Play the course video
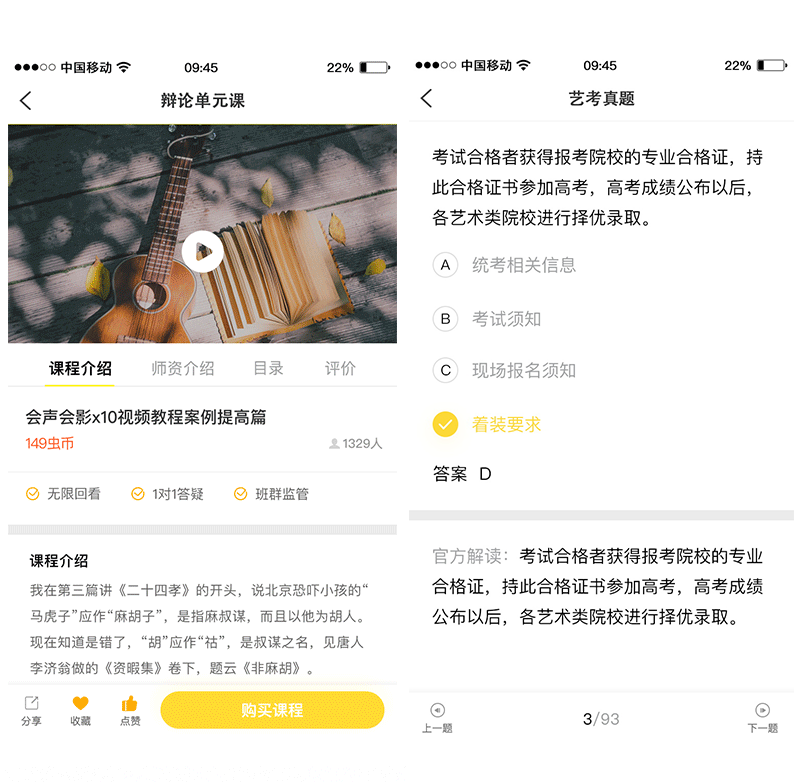The image size is (794, 782). 202,251
